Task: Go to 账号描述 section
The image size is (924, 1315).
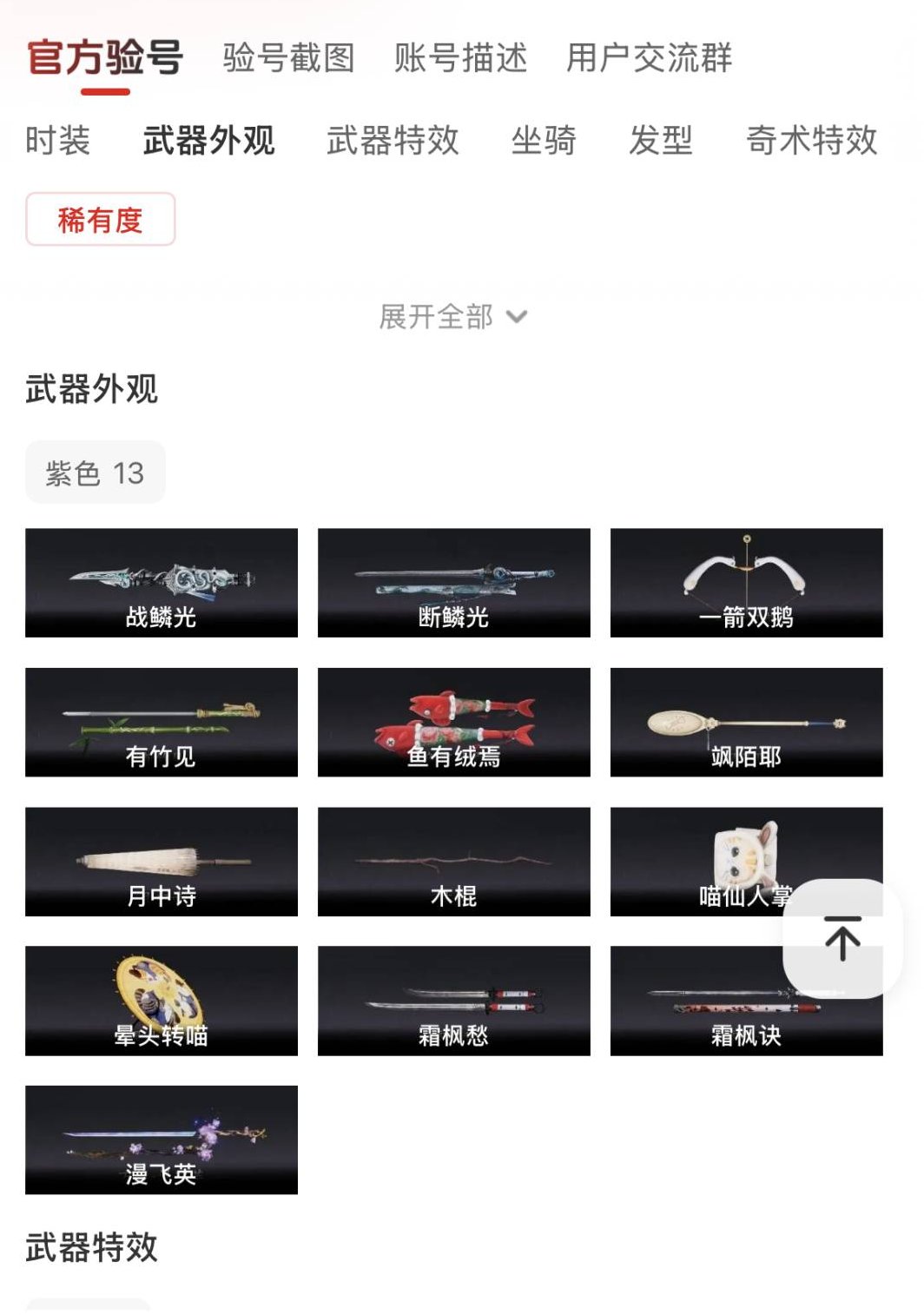Action: tap(461, 60)
